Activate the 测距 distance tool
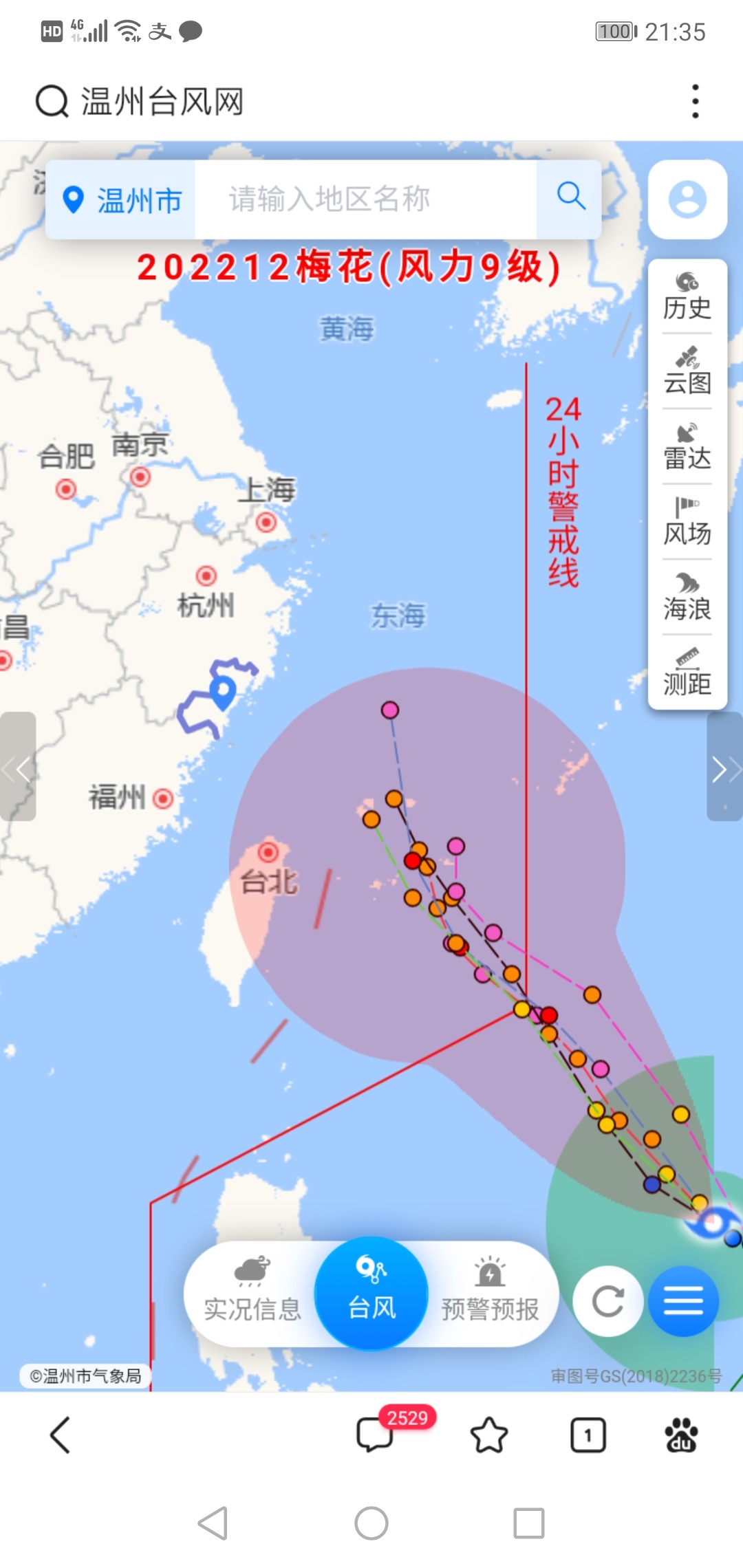This screenshot has height=1568, width=743. point(687,672)
